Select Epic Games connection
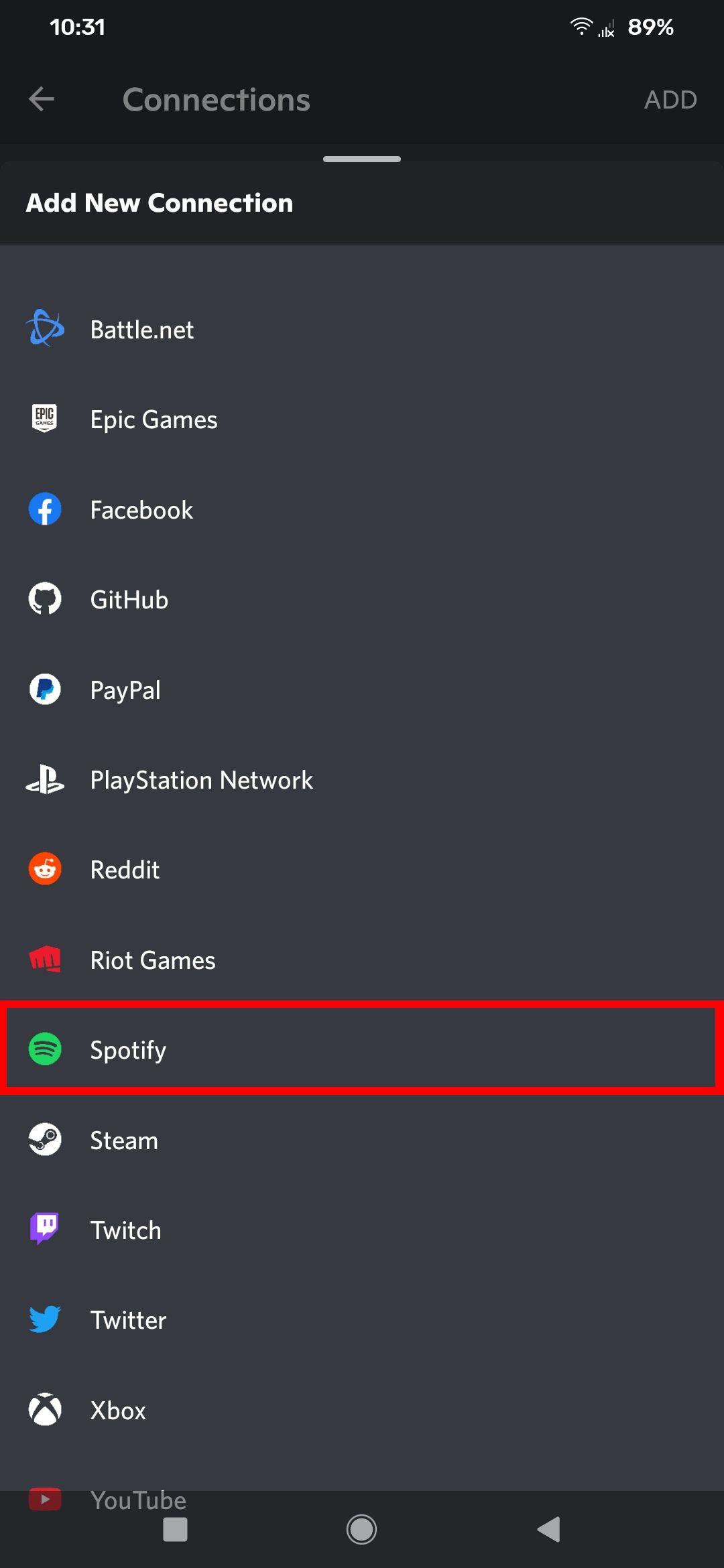 tap(362, 419)
